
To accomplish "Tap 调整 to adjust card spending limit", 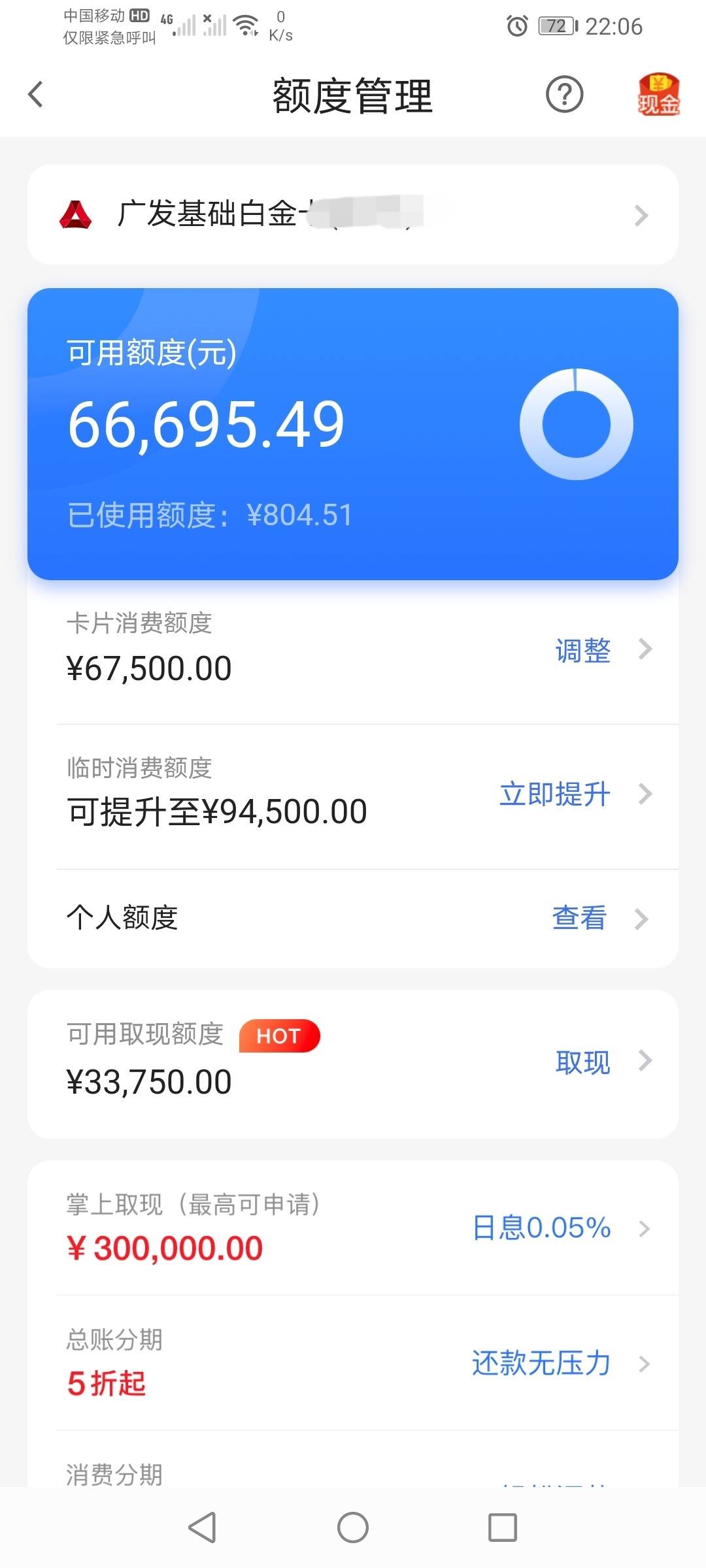I will click(x=582, y=651).
